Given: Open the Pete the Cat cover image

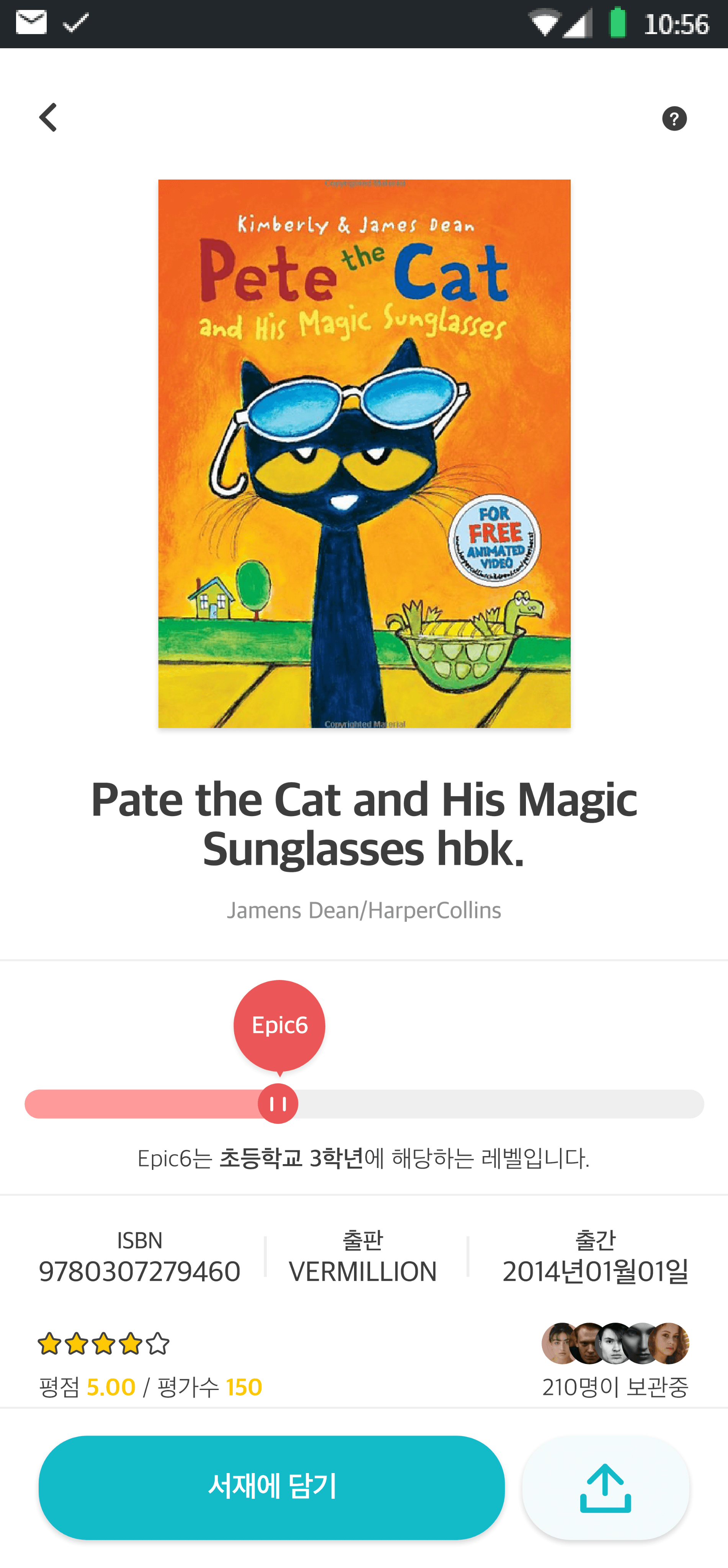Looking at the screenshot, I should pos(364,454).
